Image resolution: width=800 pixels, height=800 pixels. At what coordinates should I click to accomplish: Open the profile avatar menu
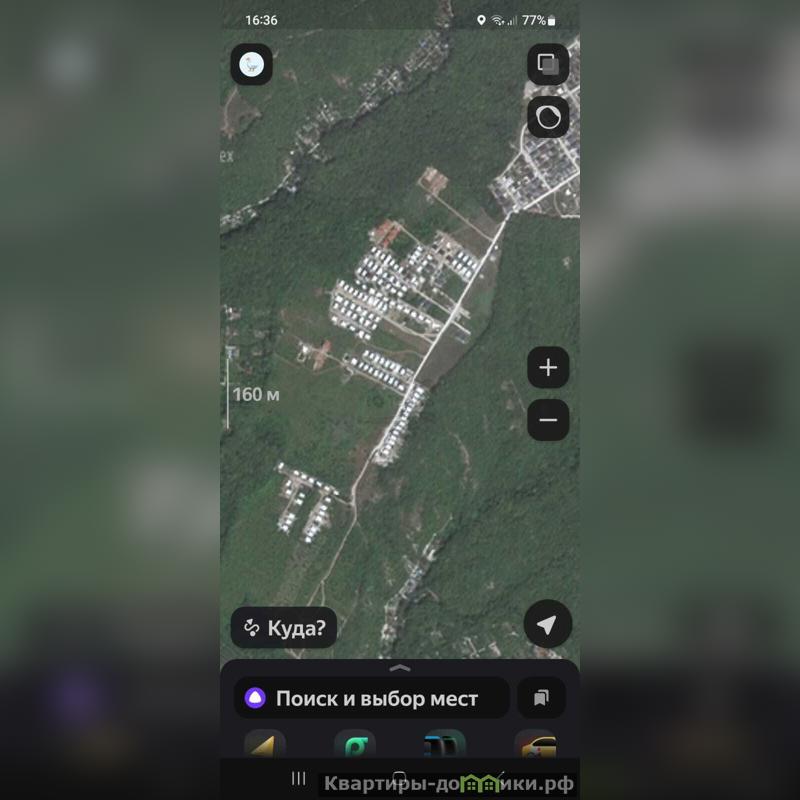[252, 65]
